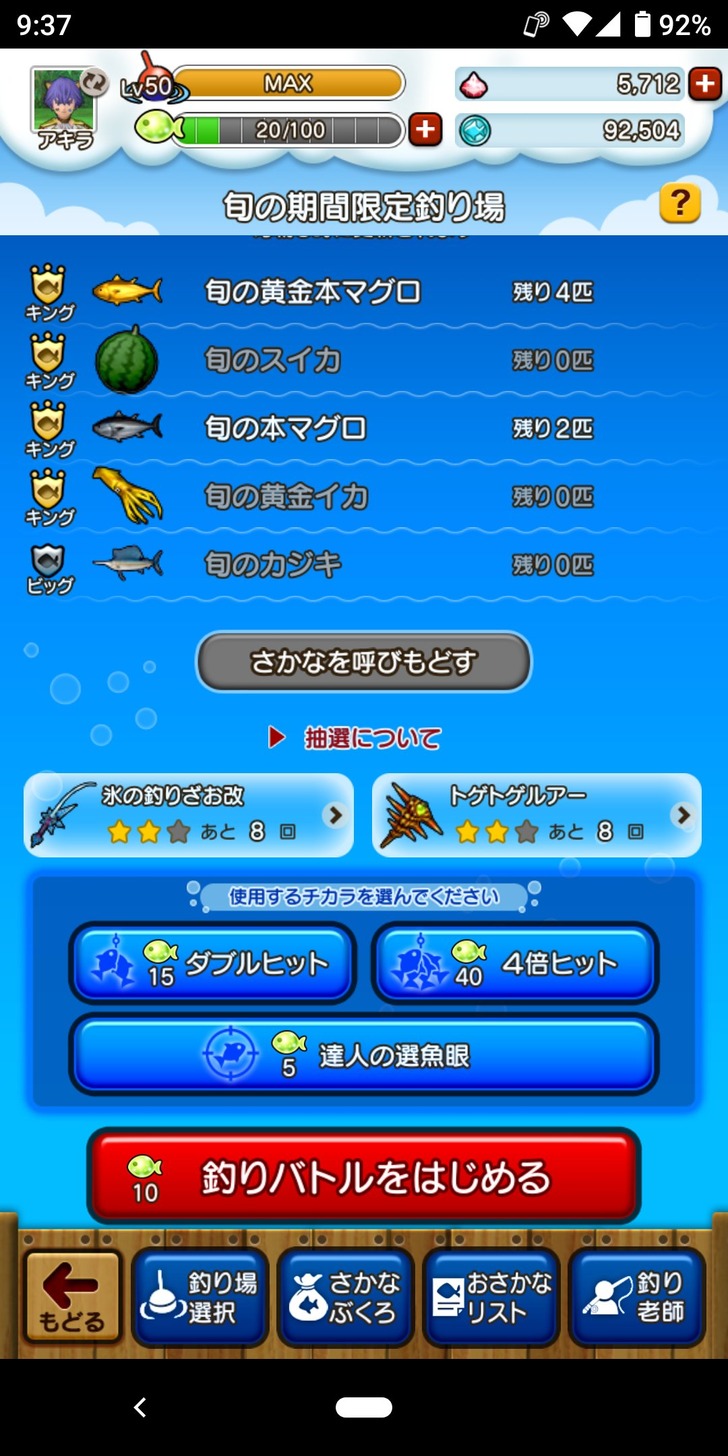Open the 釣り老師 fishing master

pyautogui.click(x=637, y=1298)
